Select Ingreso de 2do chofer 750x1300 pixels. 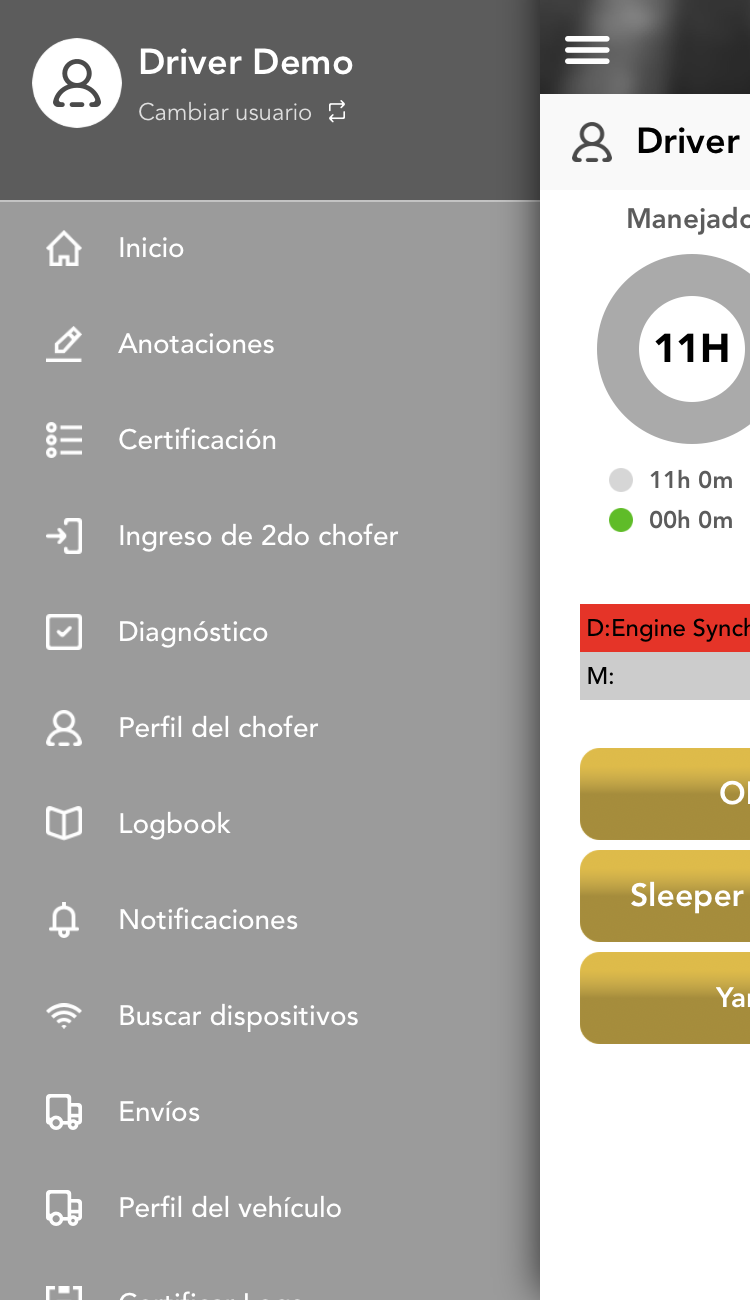(x=270, y=536)
